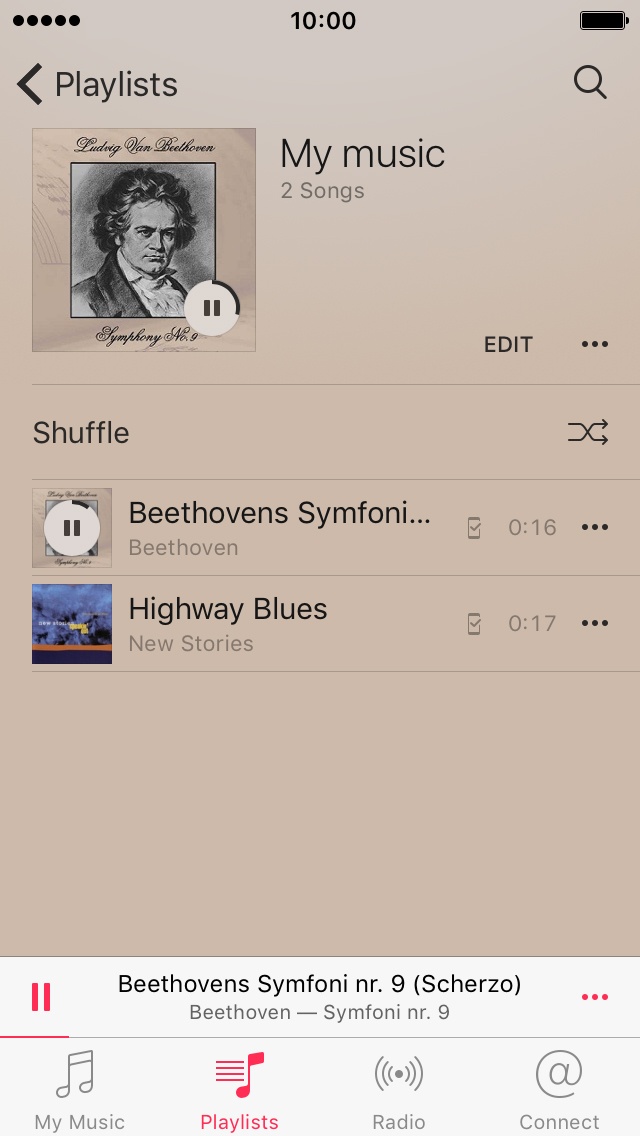Play Highway Blues by New Stories
Screen dimensions: 640x1136
(x=228, y=623)
